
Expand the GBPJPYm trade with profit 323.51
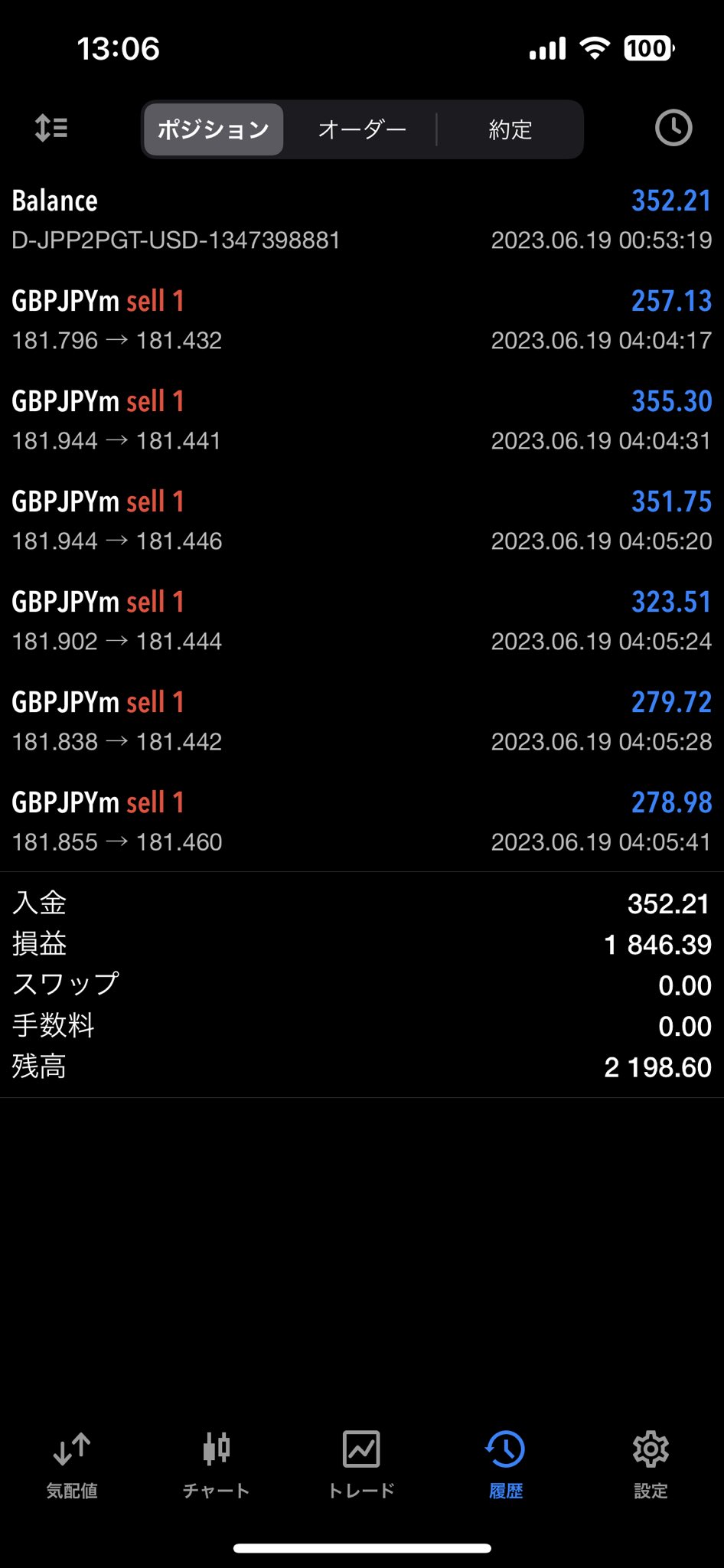coord(362,621)
